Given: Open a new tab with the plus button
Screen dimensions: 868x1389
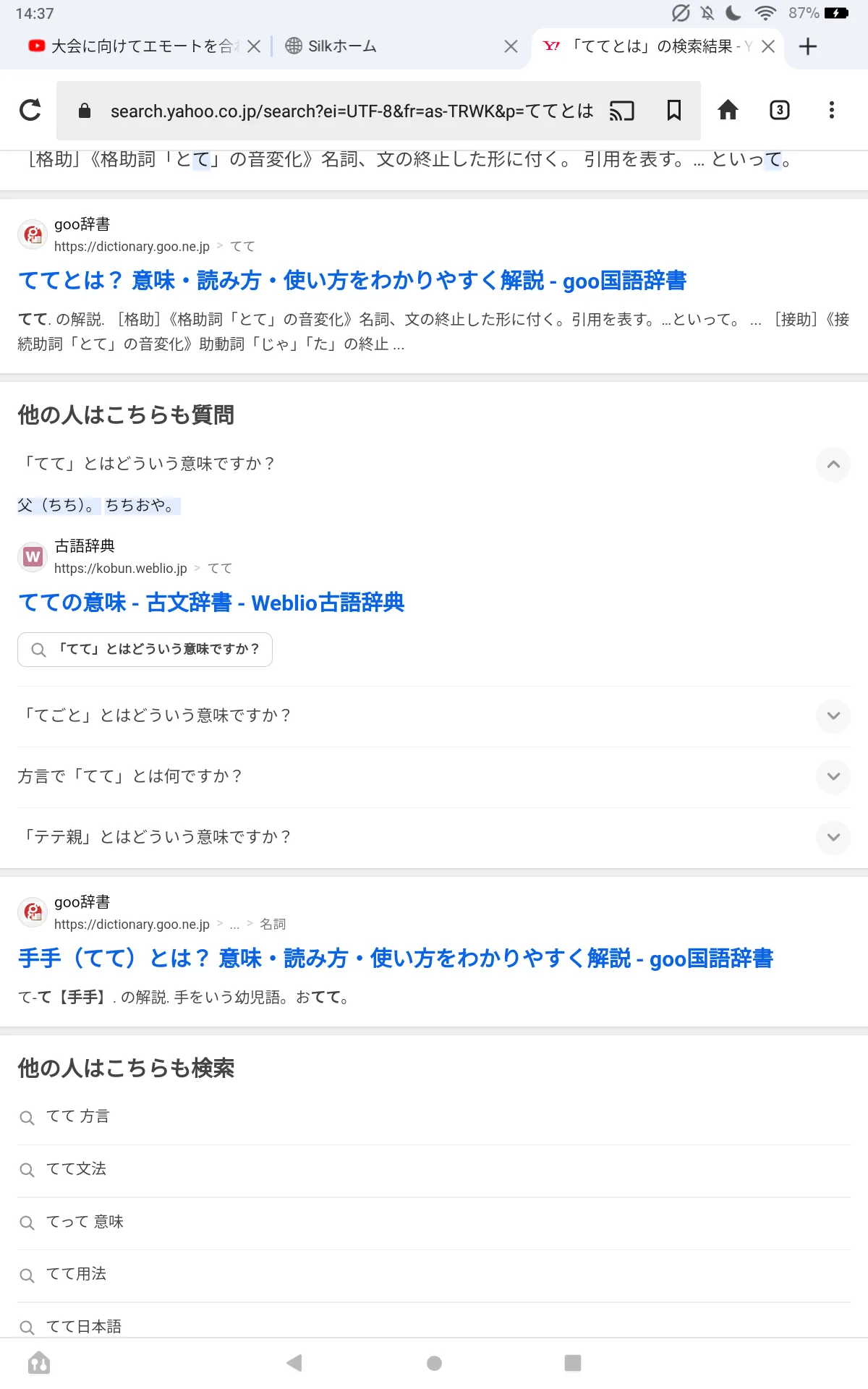Looking at the screenshot, I should (x=808, y=46).
